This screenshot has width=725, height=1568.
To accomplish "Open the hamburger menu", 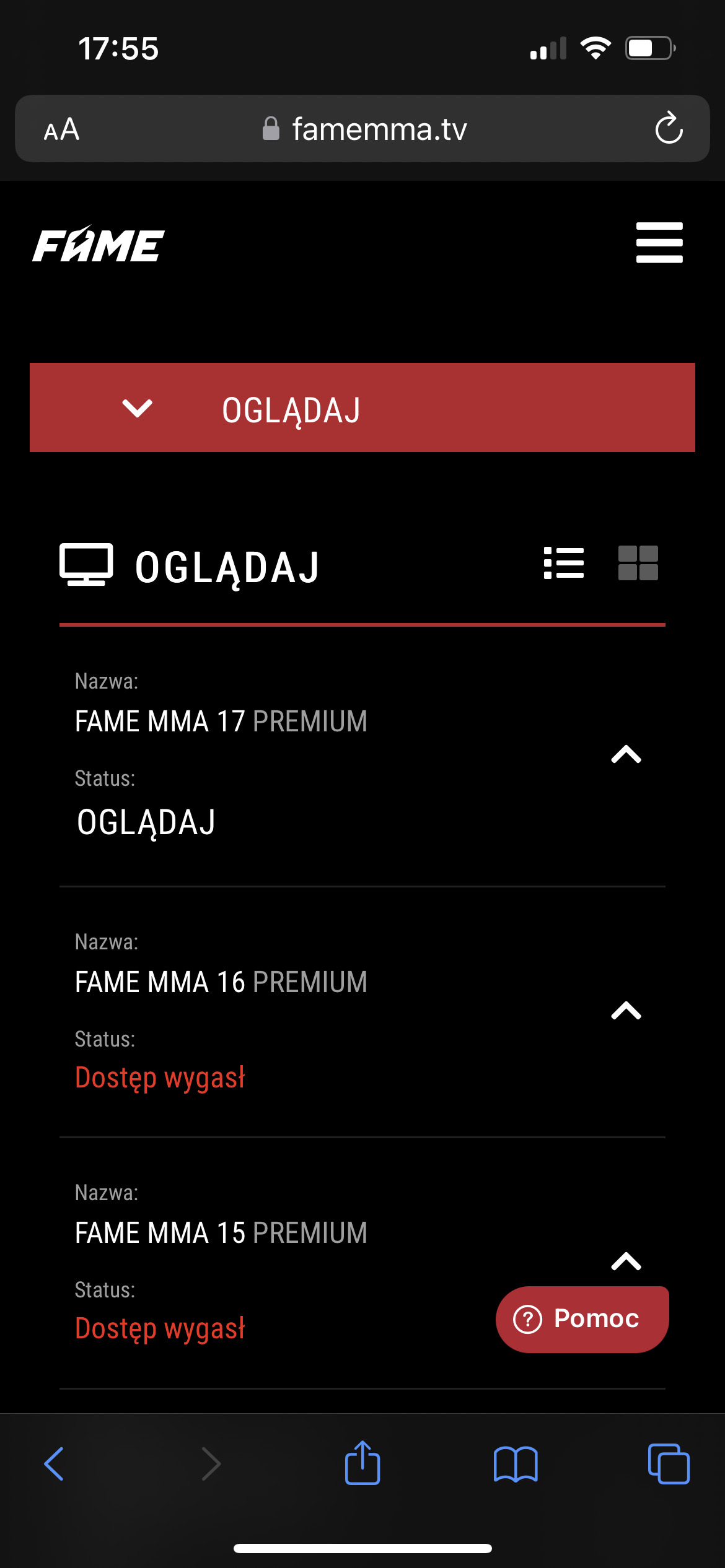I will (659, 243).
